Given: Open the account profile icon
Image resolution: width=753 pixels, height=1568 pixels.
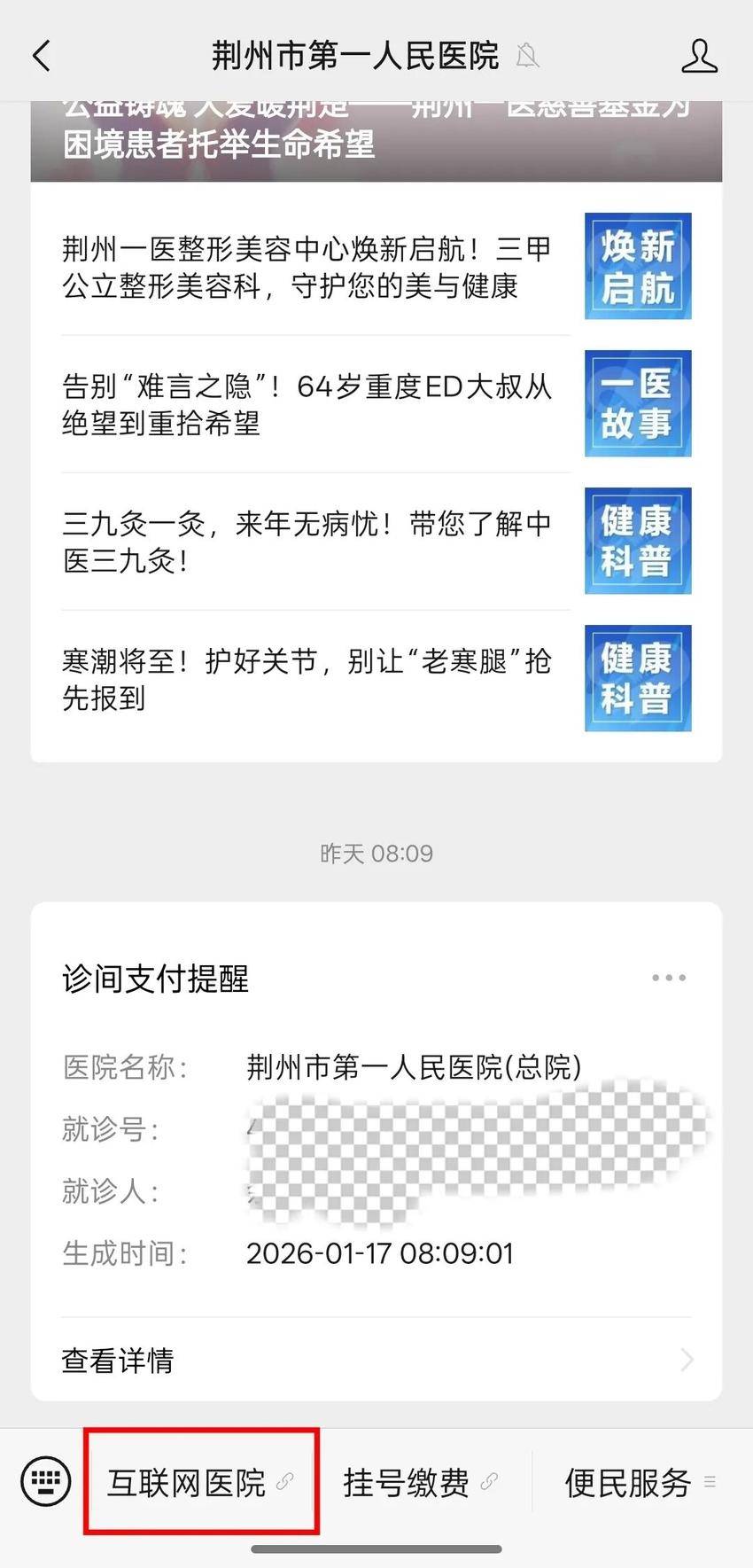Looking at the screenshot, I should (x=698, y=56).
